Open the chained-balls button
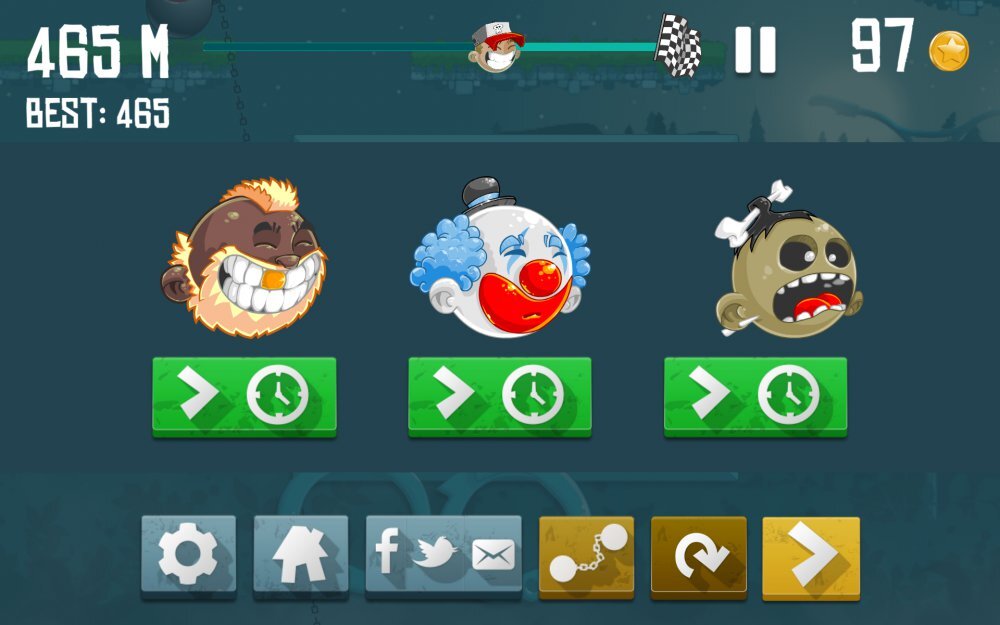This screenshot has height=625, width=1000. [586, 556]
